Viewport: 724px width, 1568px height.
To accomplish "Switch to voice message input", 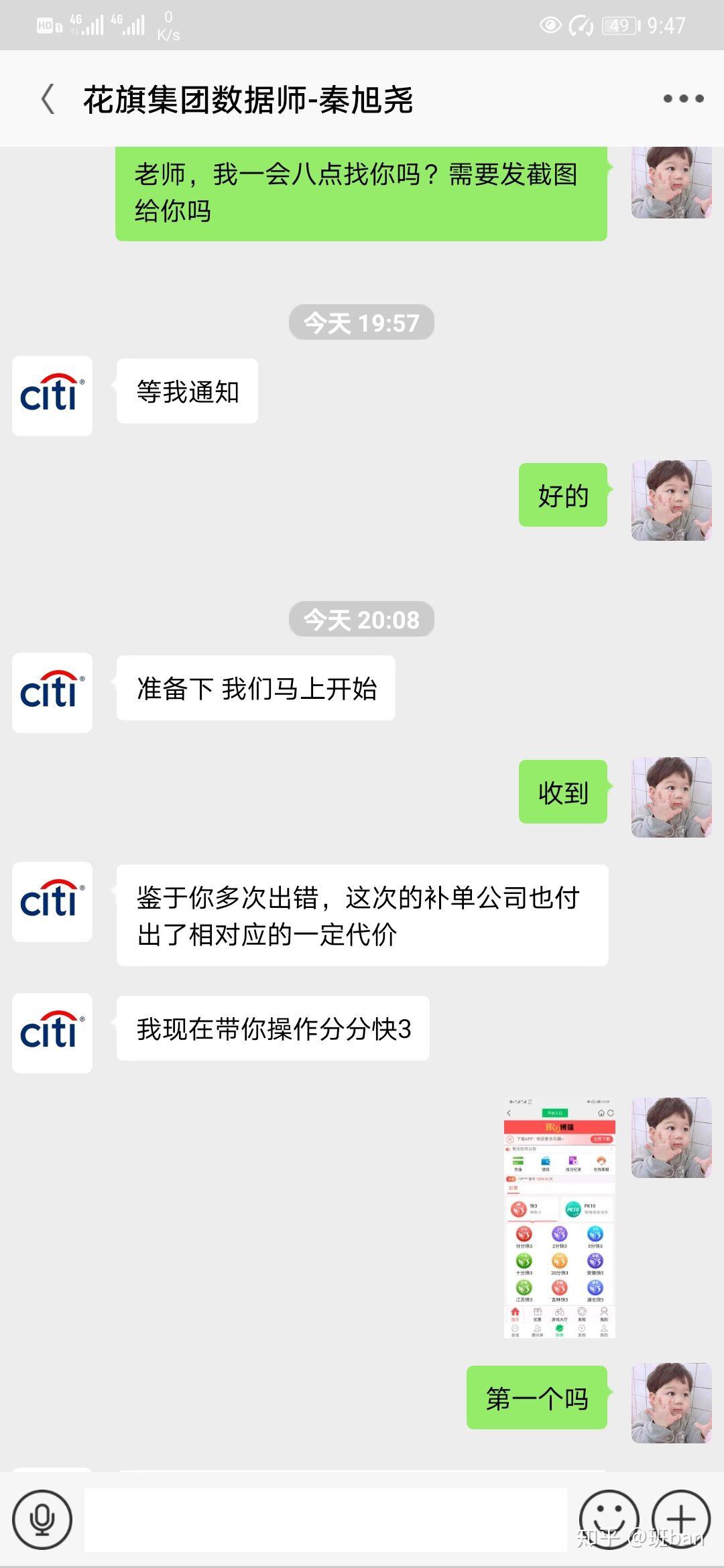I will (42, 1519).
